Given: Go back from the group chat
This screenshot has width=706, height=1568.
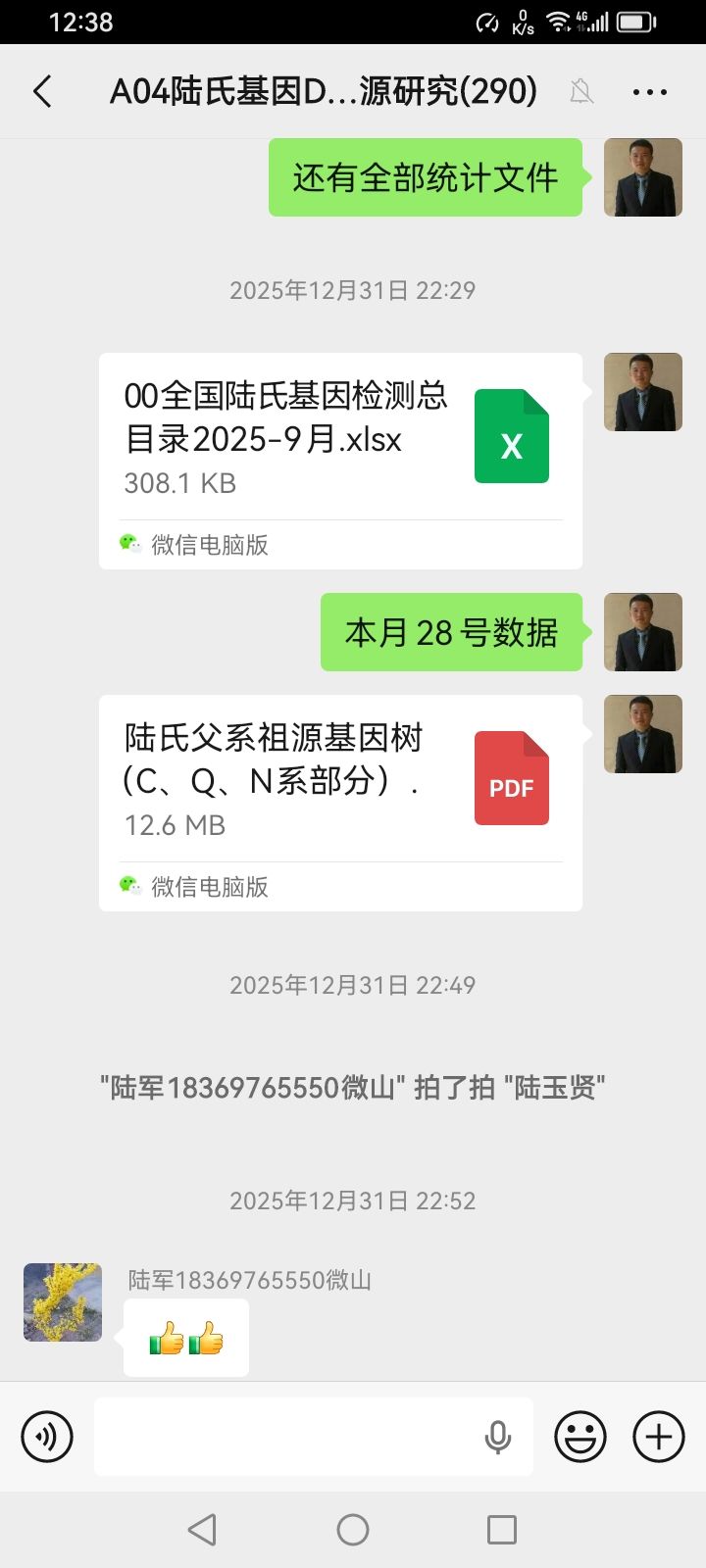Looking at the screenshot, I should click(x=42, y=92).
